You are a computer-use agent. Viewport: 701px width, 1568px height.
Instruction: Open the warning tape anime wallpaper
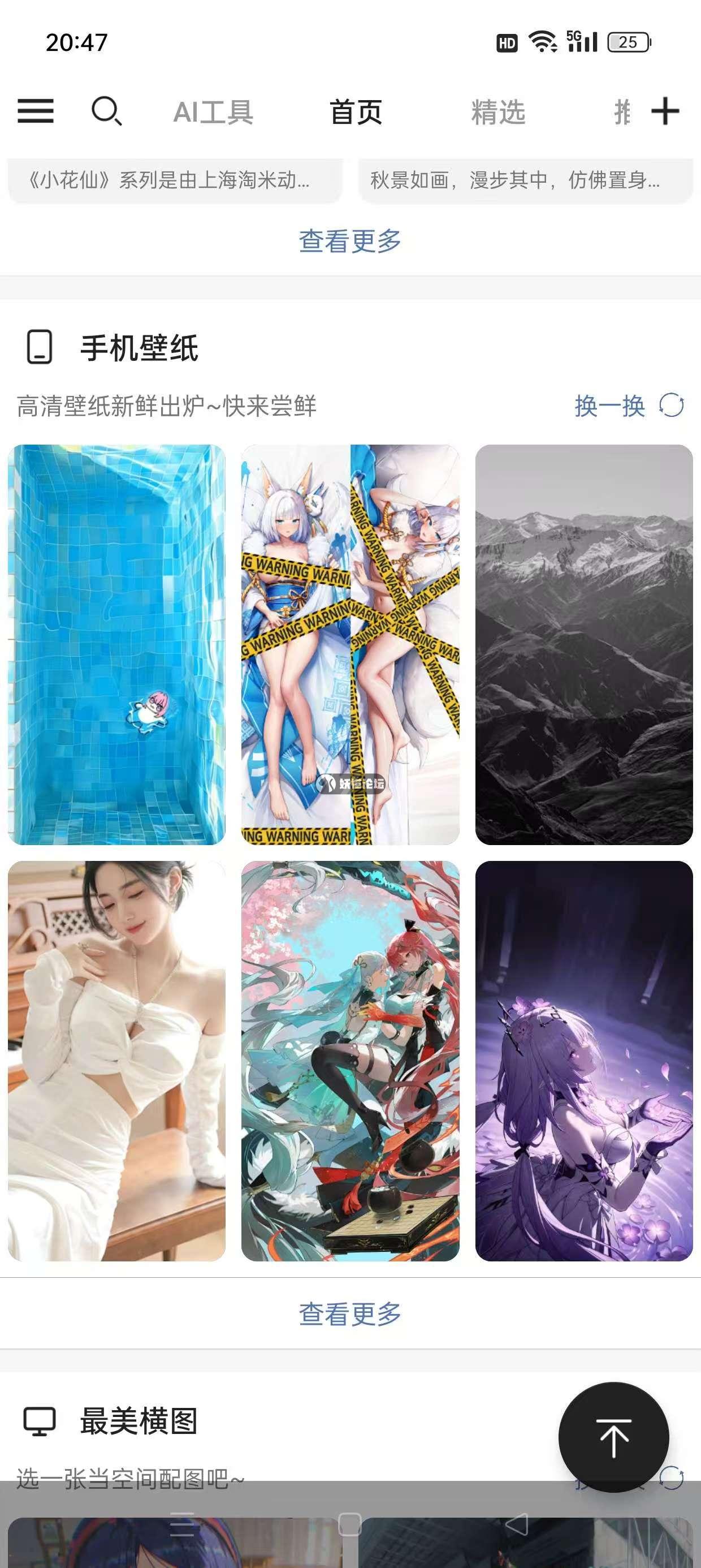coord(350,645)
